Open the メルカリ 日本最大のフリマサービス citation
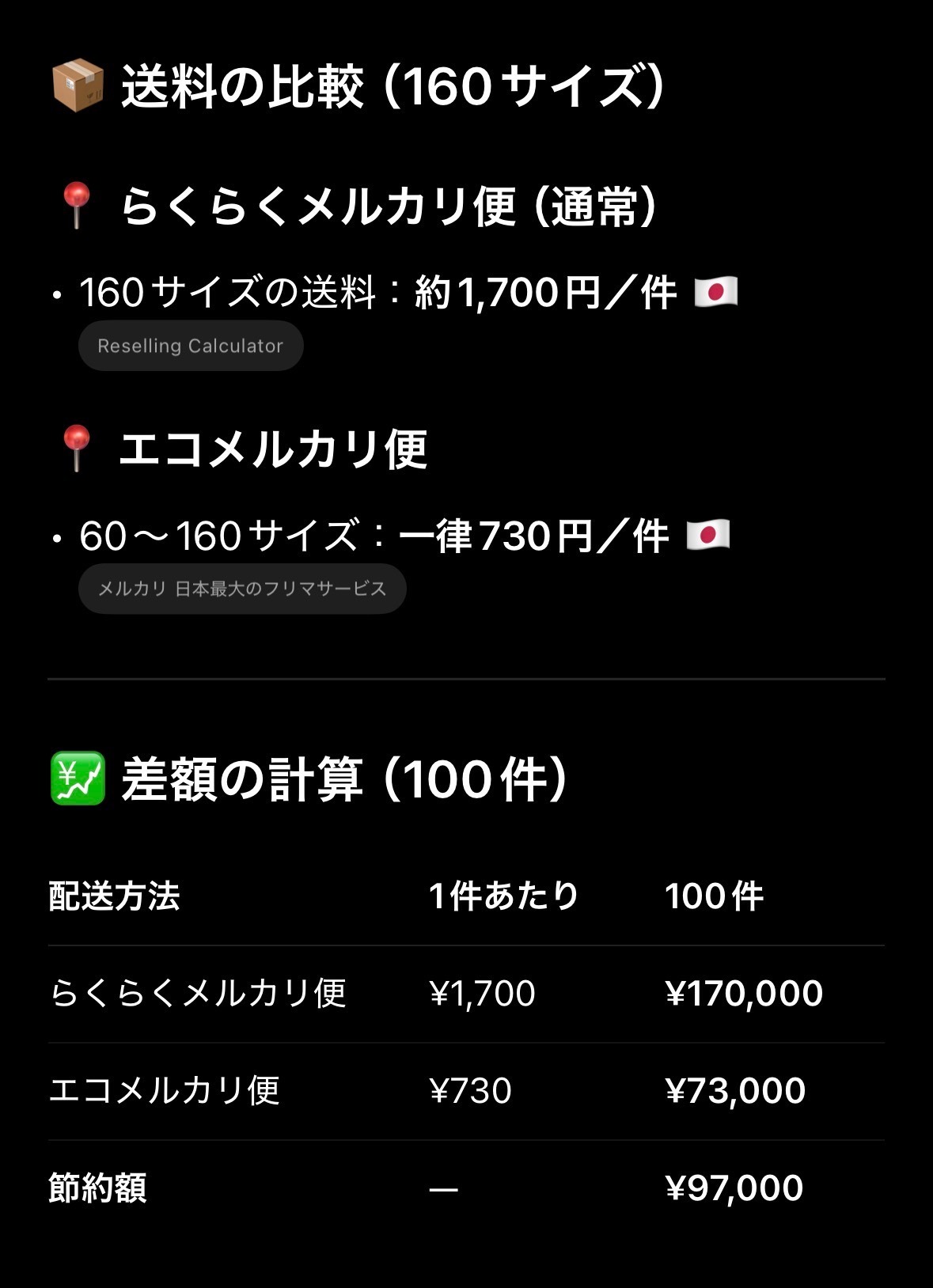The width and height of the screenshot is (933, 1288). coord(243,587)
